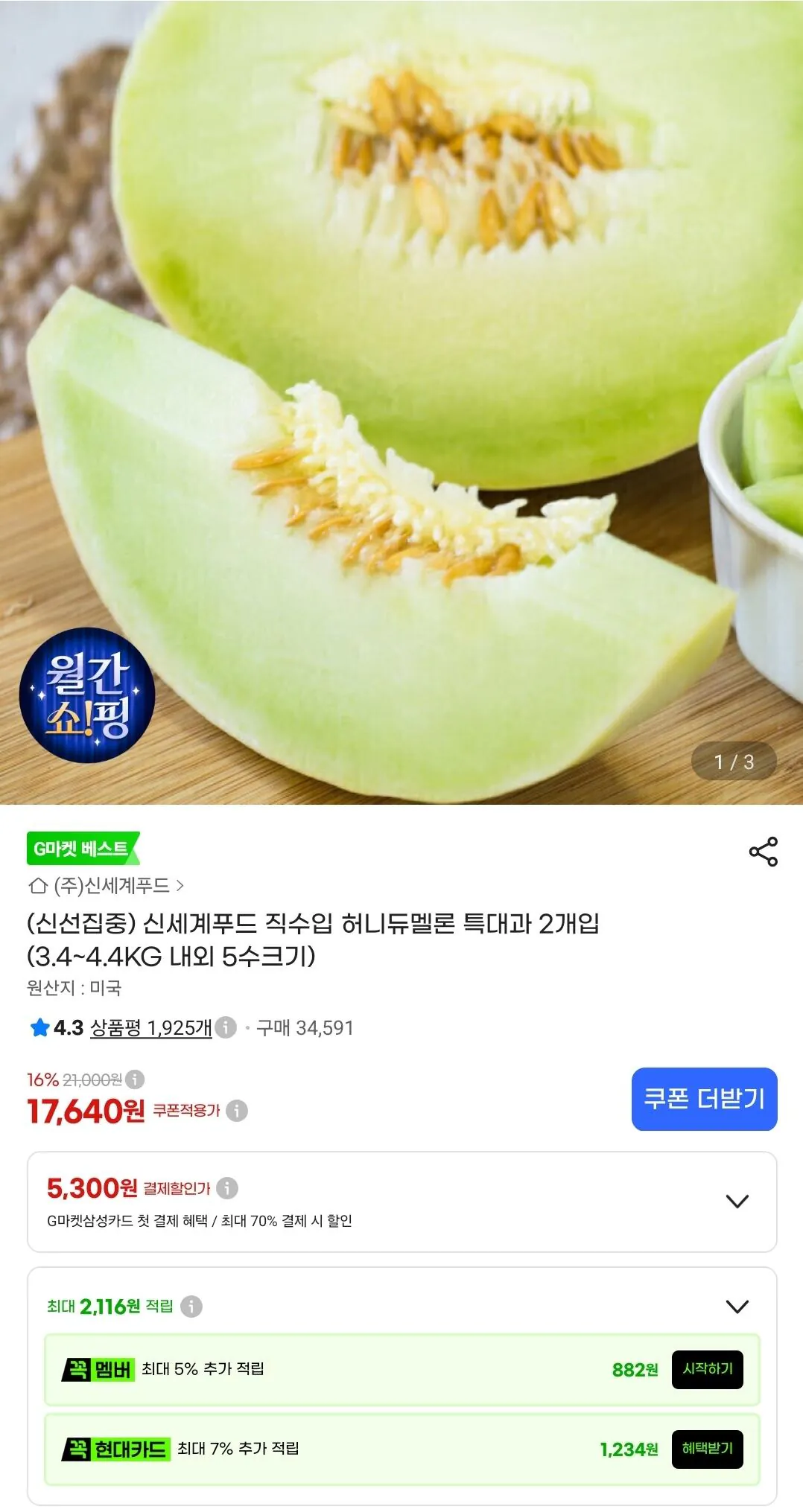Screen dimensions: 803x1512
Task: Show info about 최대 2,116원 적립
Action: 191,1307
